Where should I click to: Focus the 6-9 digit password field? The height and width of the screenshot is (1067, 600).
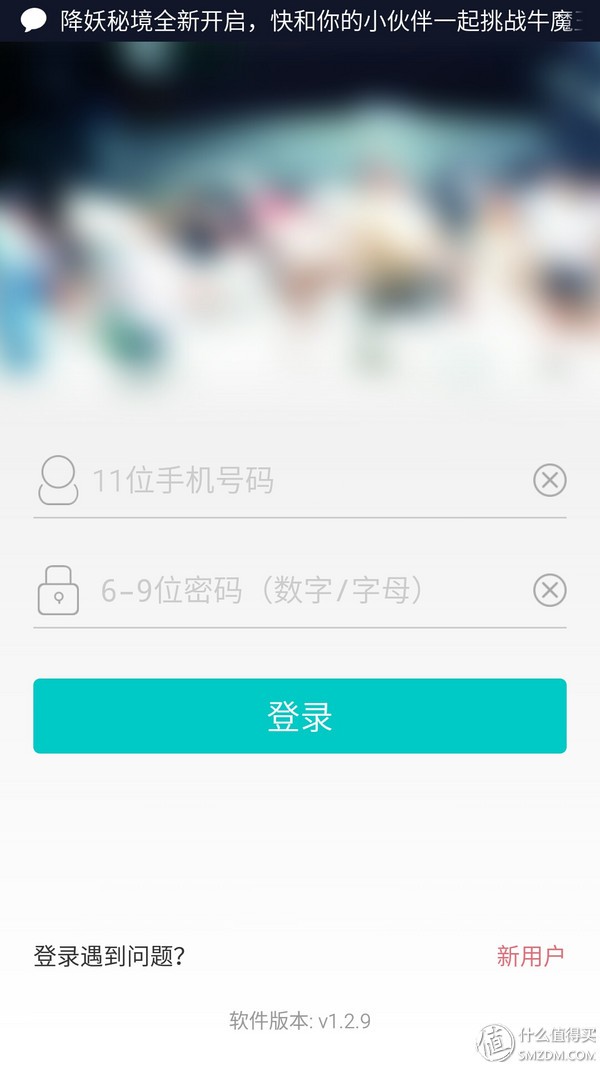[x=300, y=590]
